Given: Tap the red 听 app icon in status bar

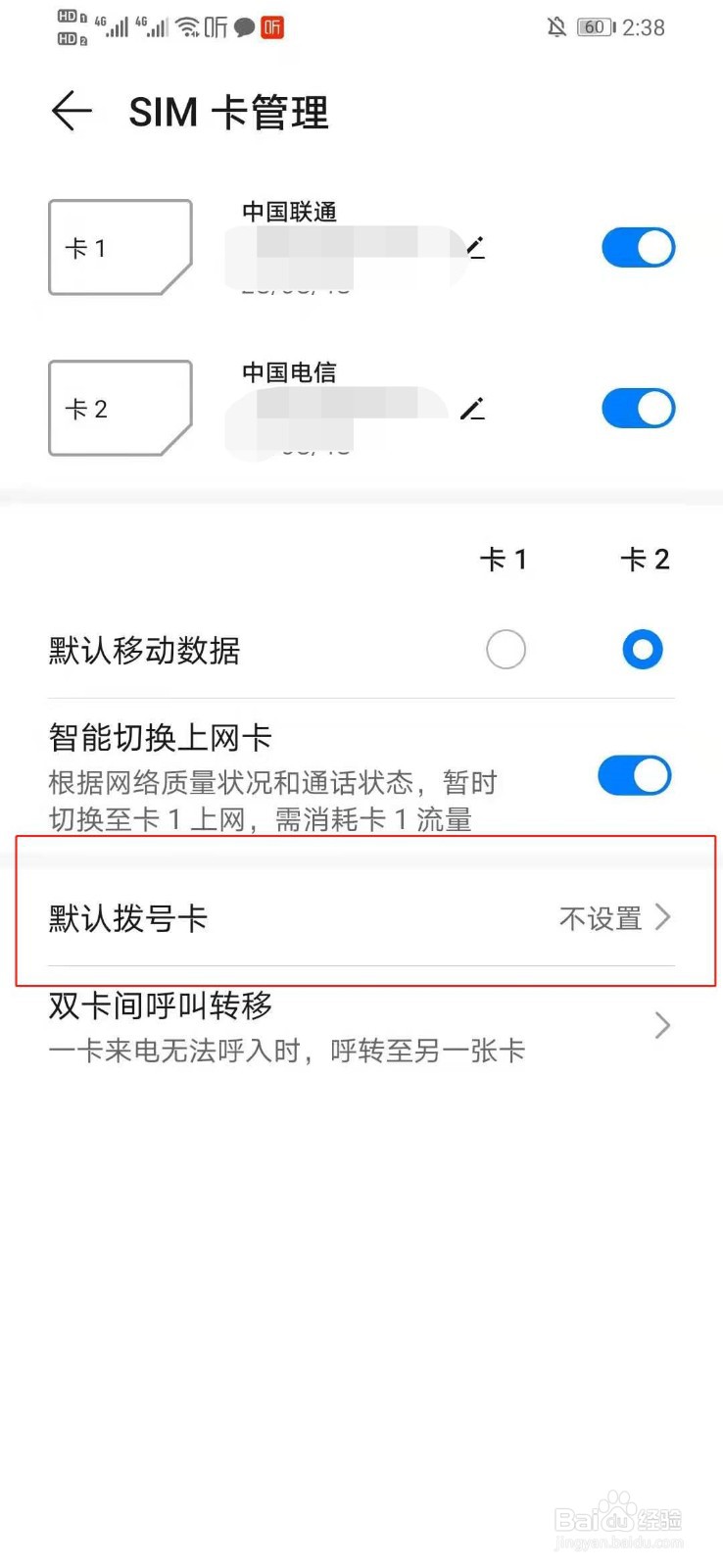Looking at the screenshot, I should (x=270, y=27).
